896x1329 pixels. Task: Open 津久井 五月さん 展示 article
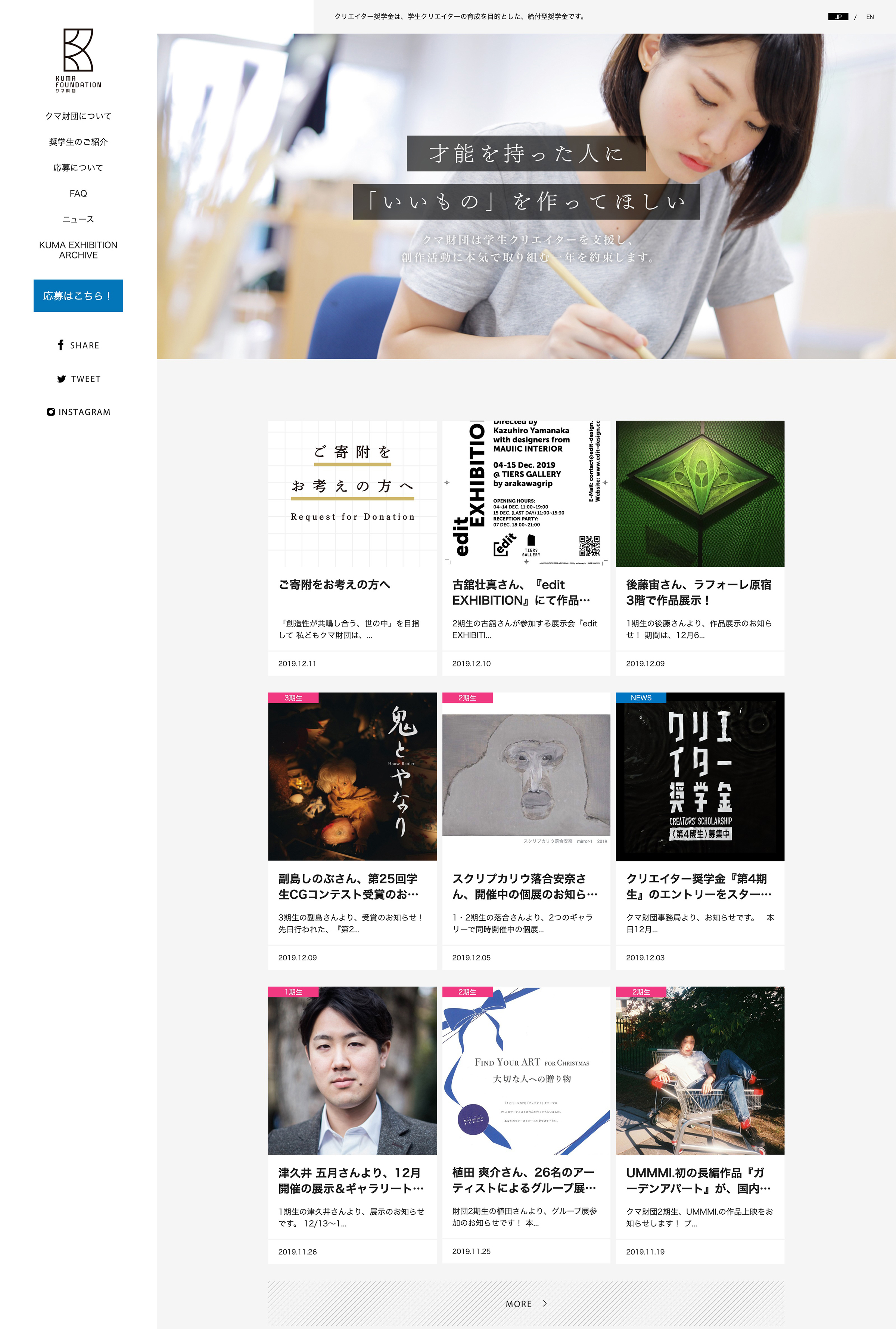pyautogui.click(x=352, y=1180)
